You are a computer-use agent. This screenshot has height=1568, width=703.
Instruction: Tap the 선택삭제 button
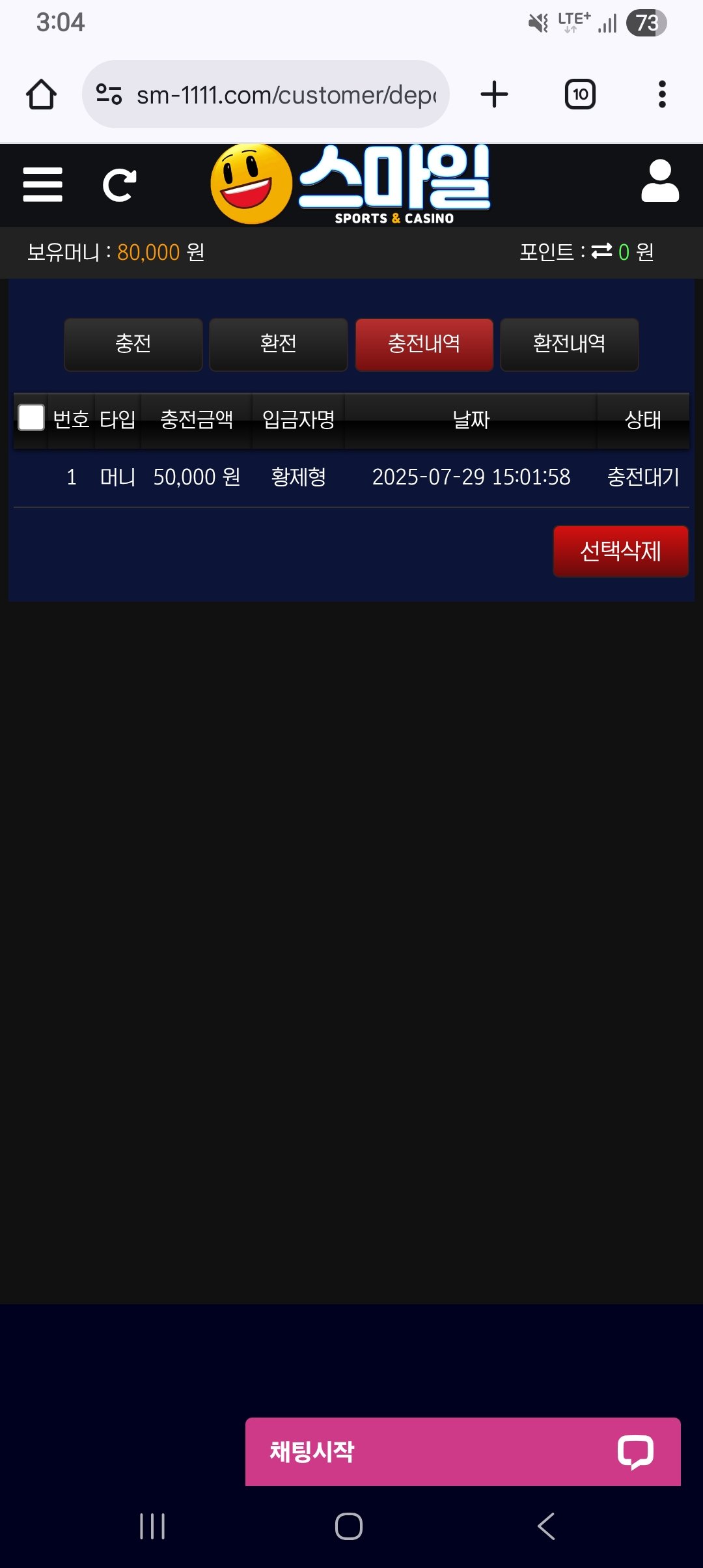pos(620,551)
